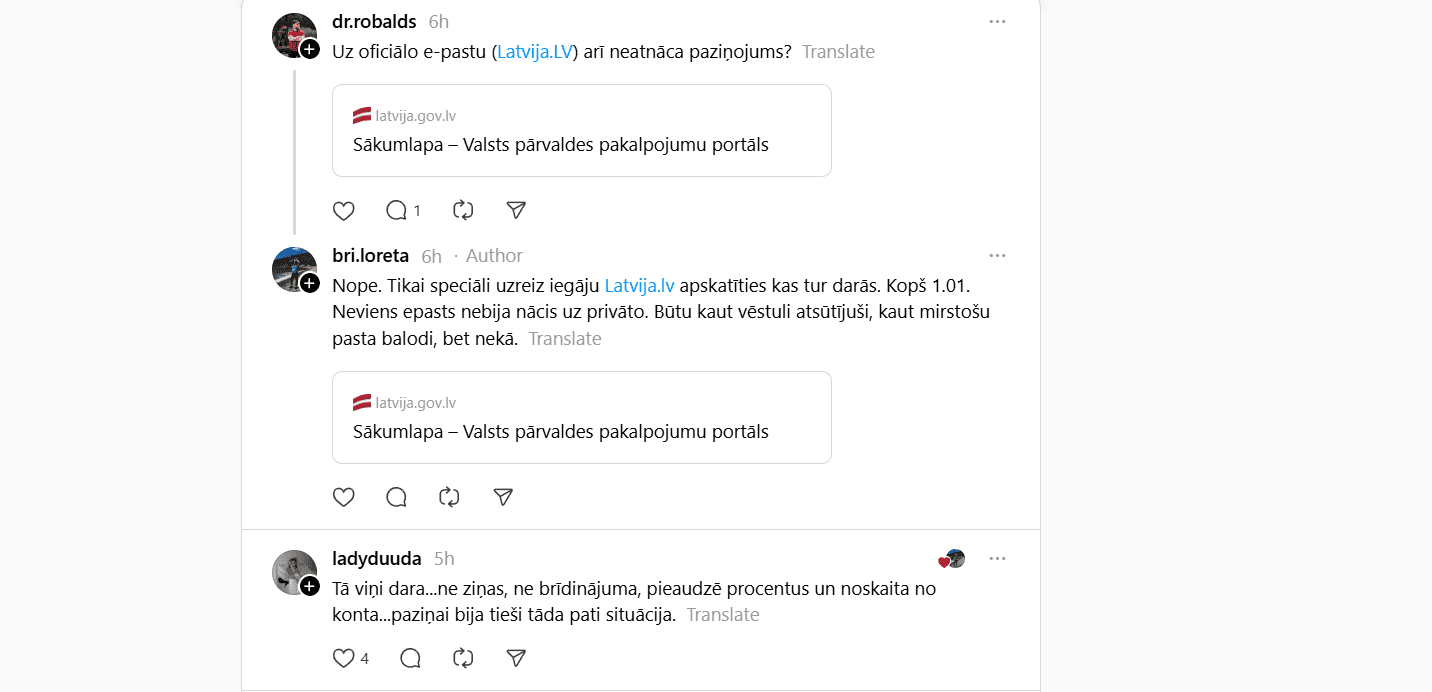Open more options on ladyduuda's comment
This screenshot has height=692, width=1432.
pyautogui.click(x=997, y=558)
